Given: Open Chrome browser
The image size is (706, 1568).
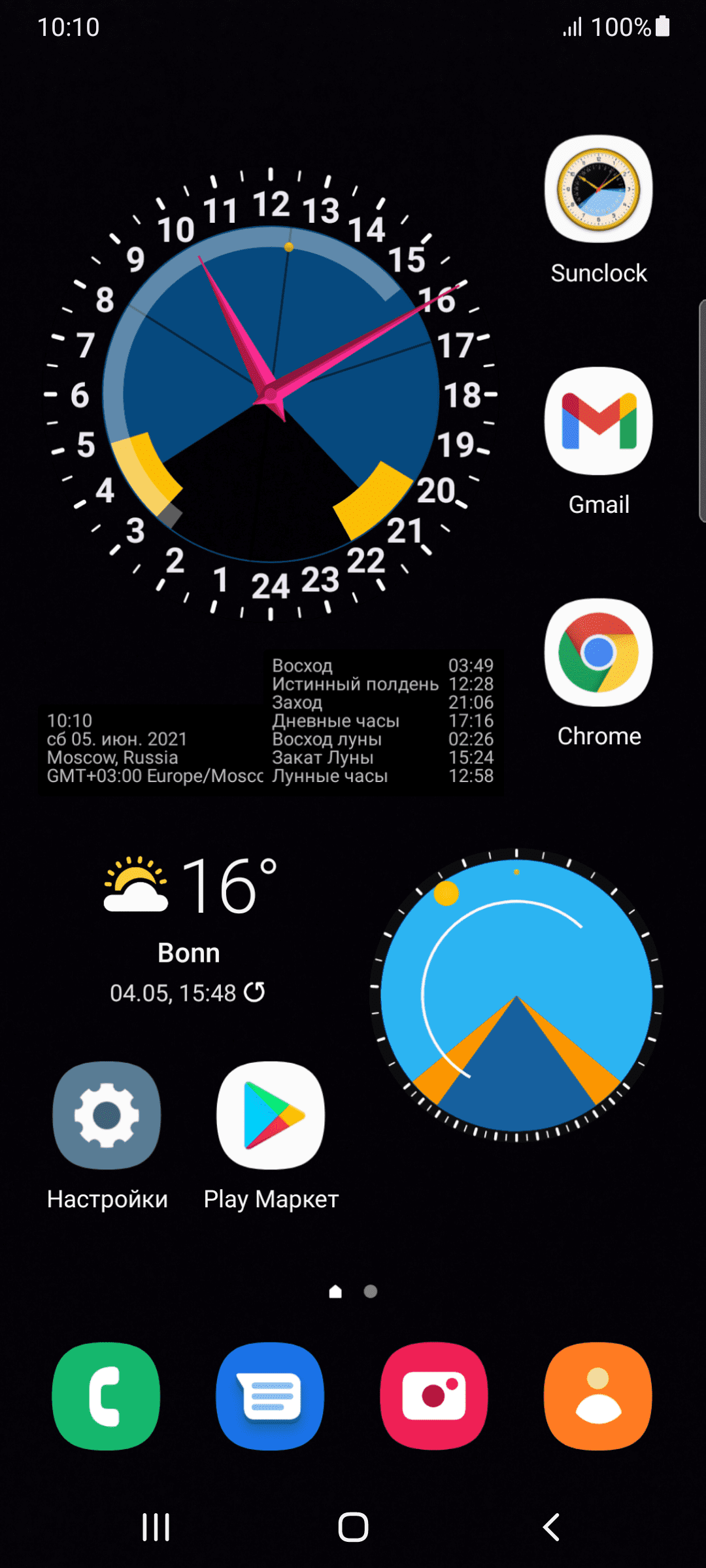Looking at the screenshot, I should coord(598,653).
